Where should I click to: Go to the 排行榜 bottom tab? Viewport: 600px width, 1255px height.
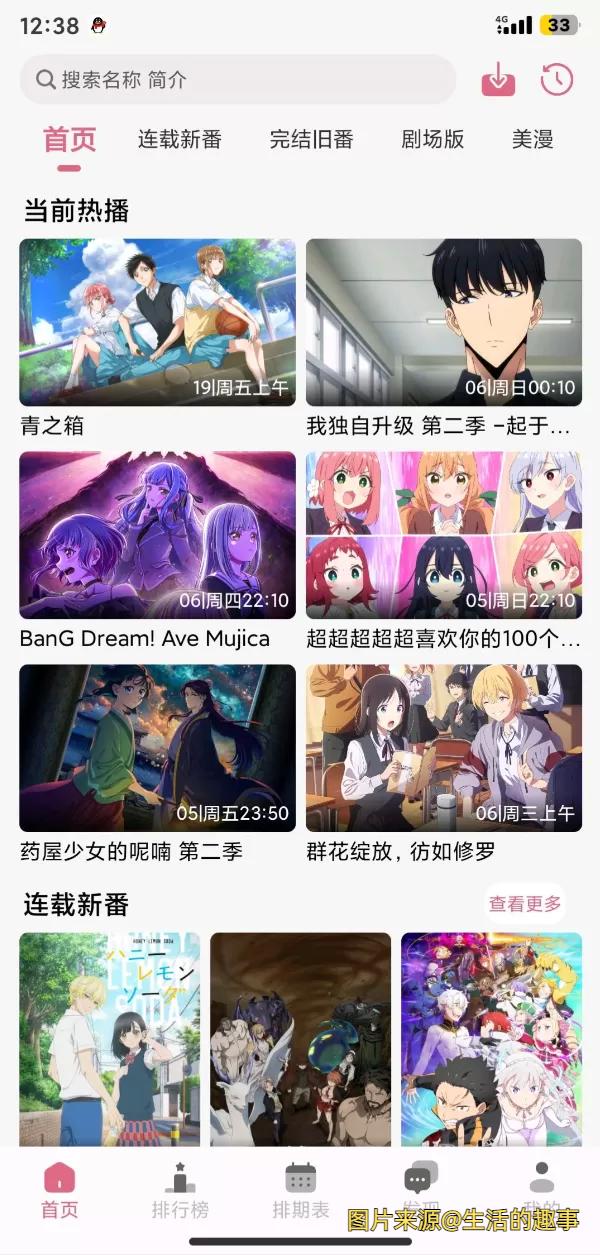[x=180, y=1190]
